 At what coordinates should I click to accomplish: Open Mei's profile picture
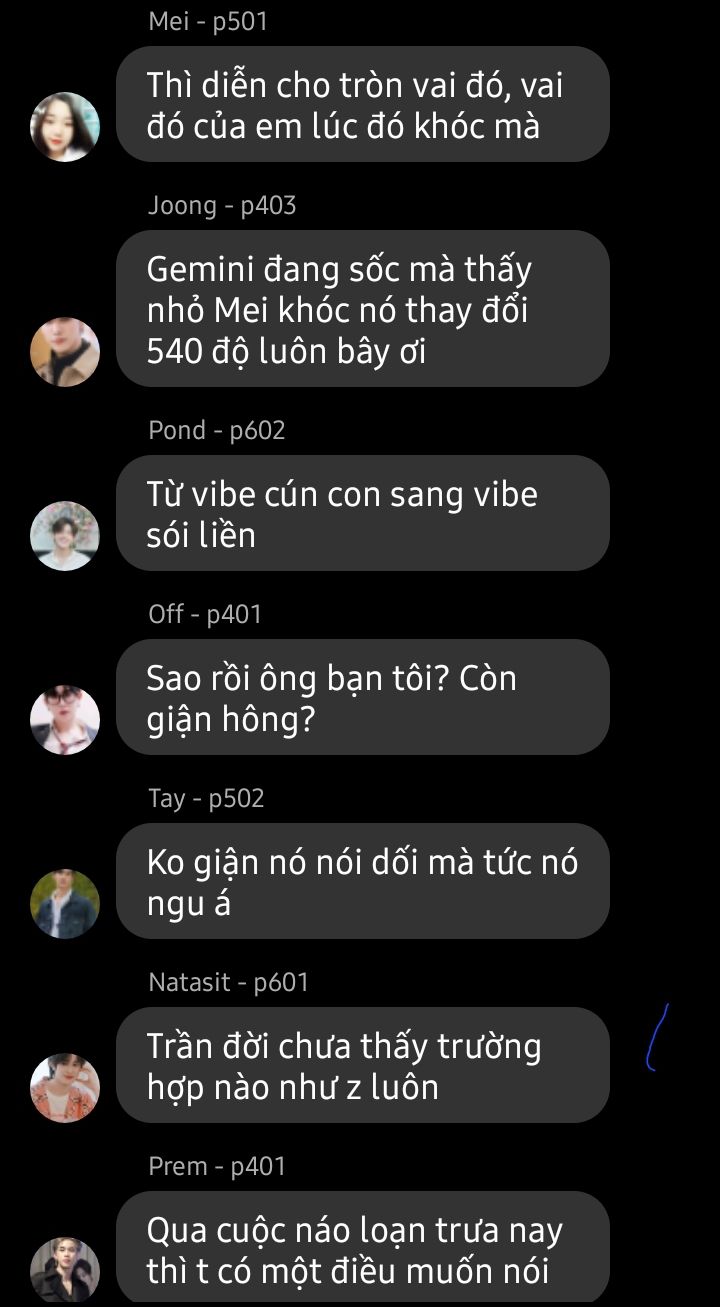pos(65,127)
